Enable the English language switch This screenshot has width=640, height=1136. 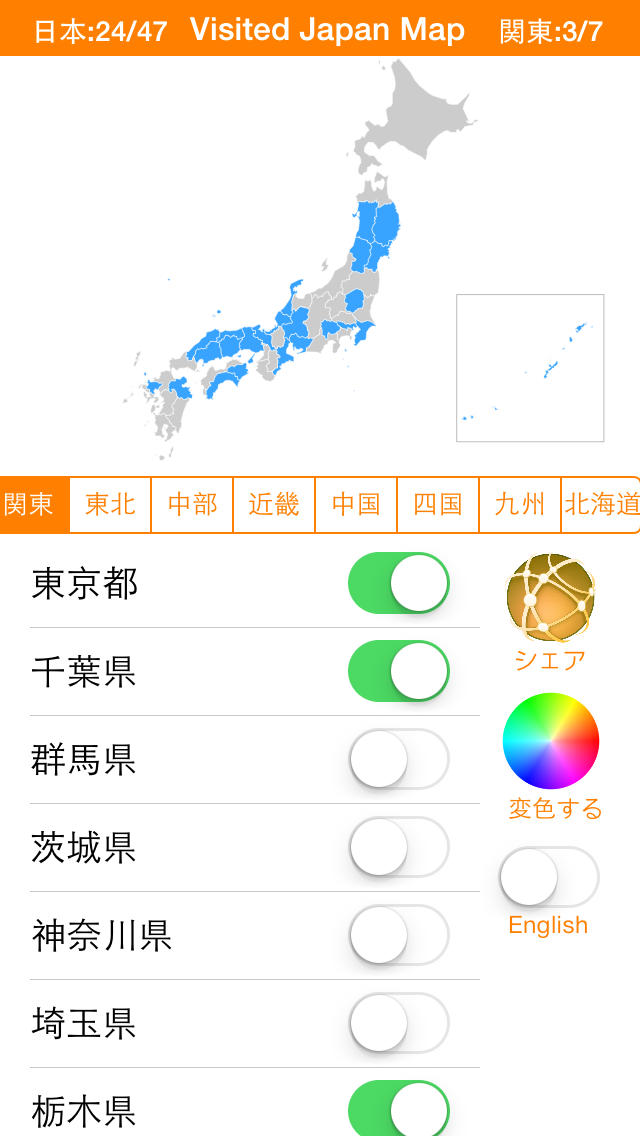pyautogui.click(x=549, y=877)
